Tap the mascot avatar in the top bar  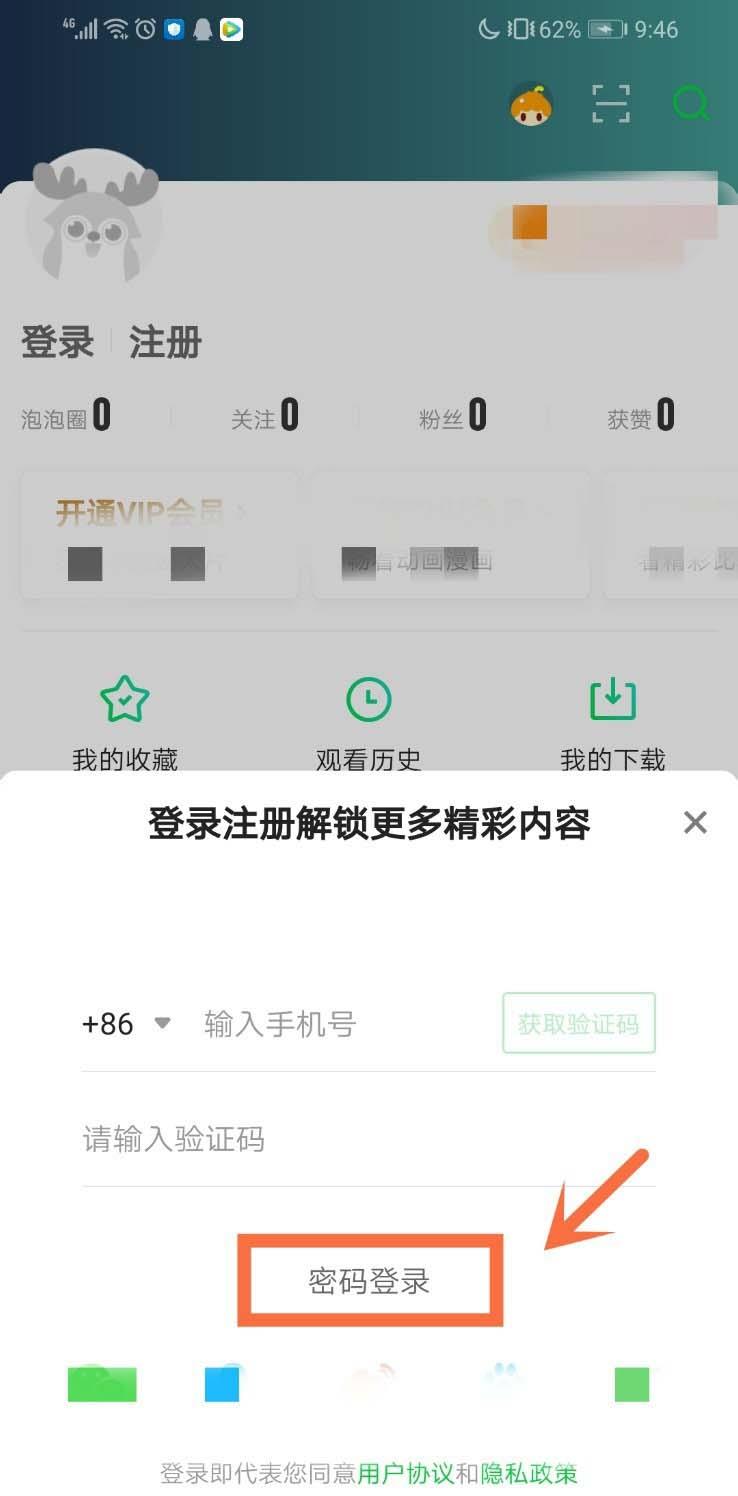click(x=531, y=107)
